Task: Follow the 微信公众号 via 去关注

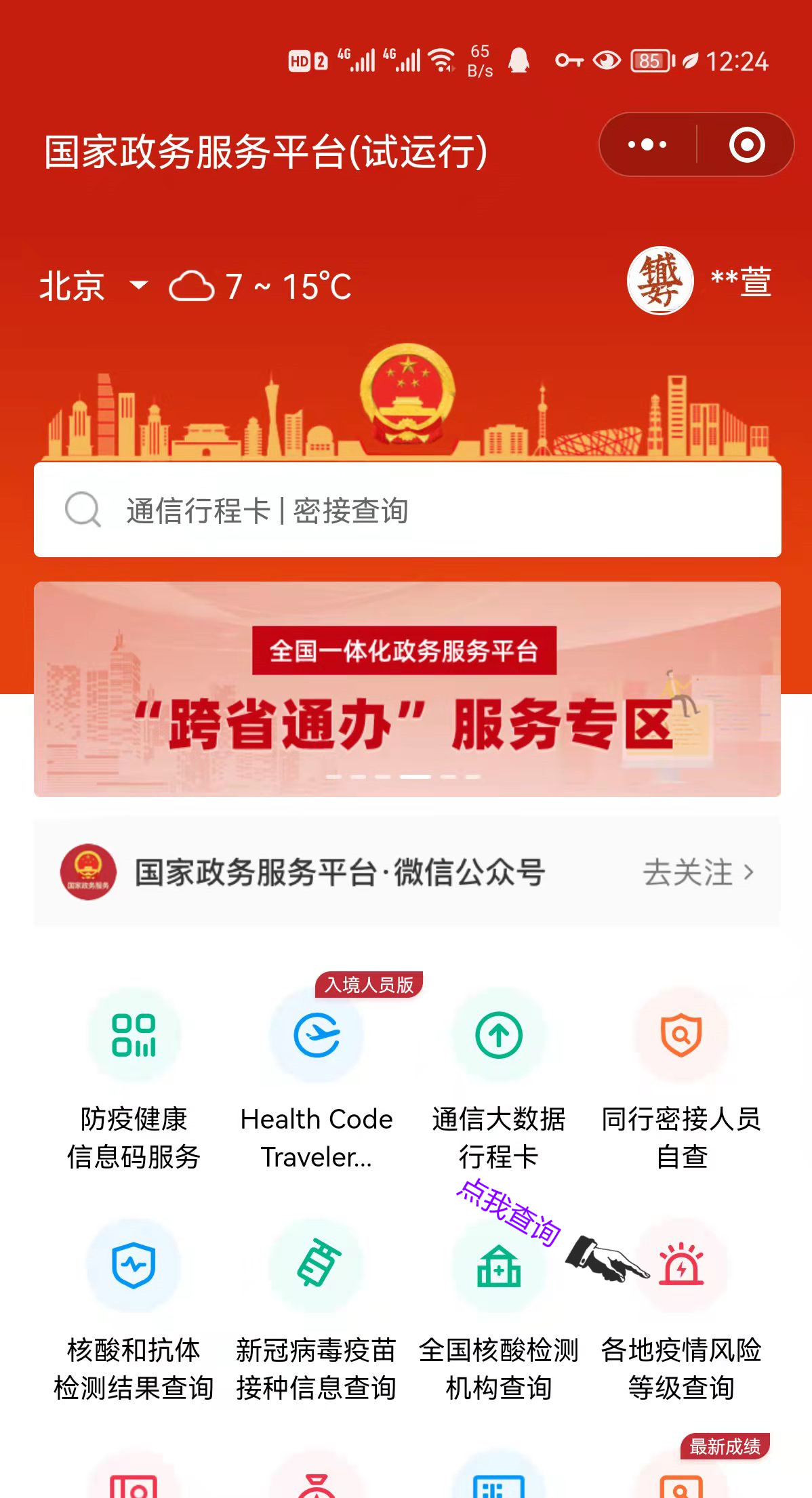Action: tap(697, 872)
